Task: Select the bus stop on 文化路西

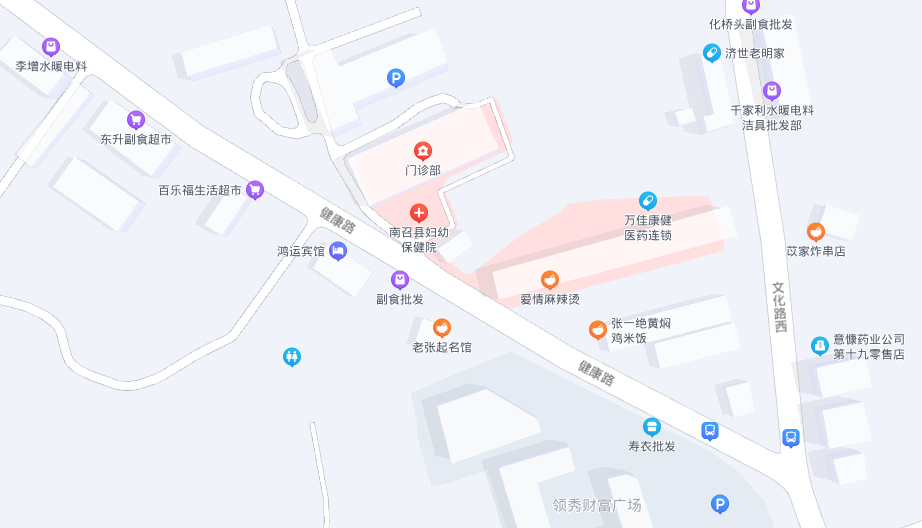Action: pos(790,438)
